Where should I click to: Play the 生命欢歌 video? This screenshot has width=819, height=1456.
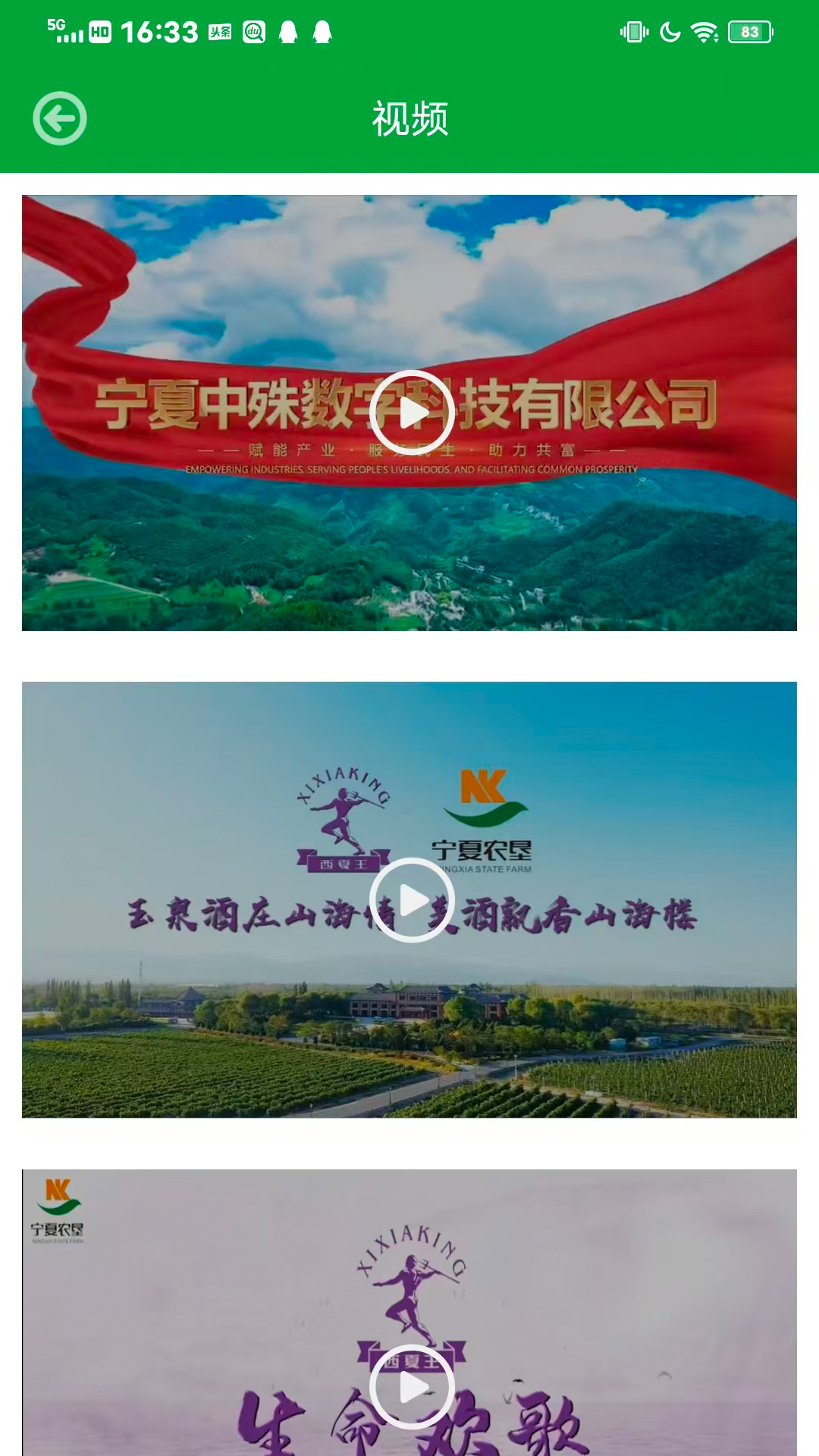click(412, 1387)
